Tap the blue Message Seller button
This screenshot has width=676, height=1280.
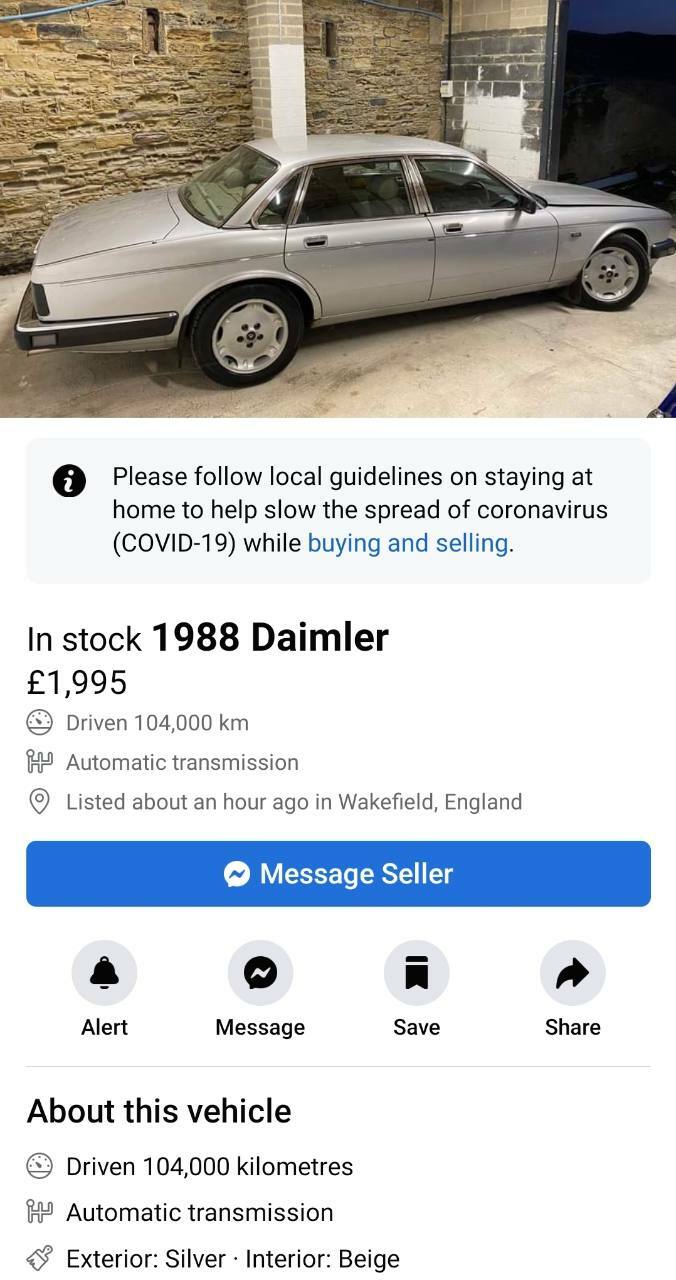pyautogui.click(x=338, y=874)
